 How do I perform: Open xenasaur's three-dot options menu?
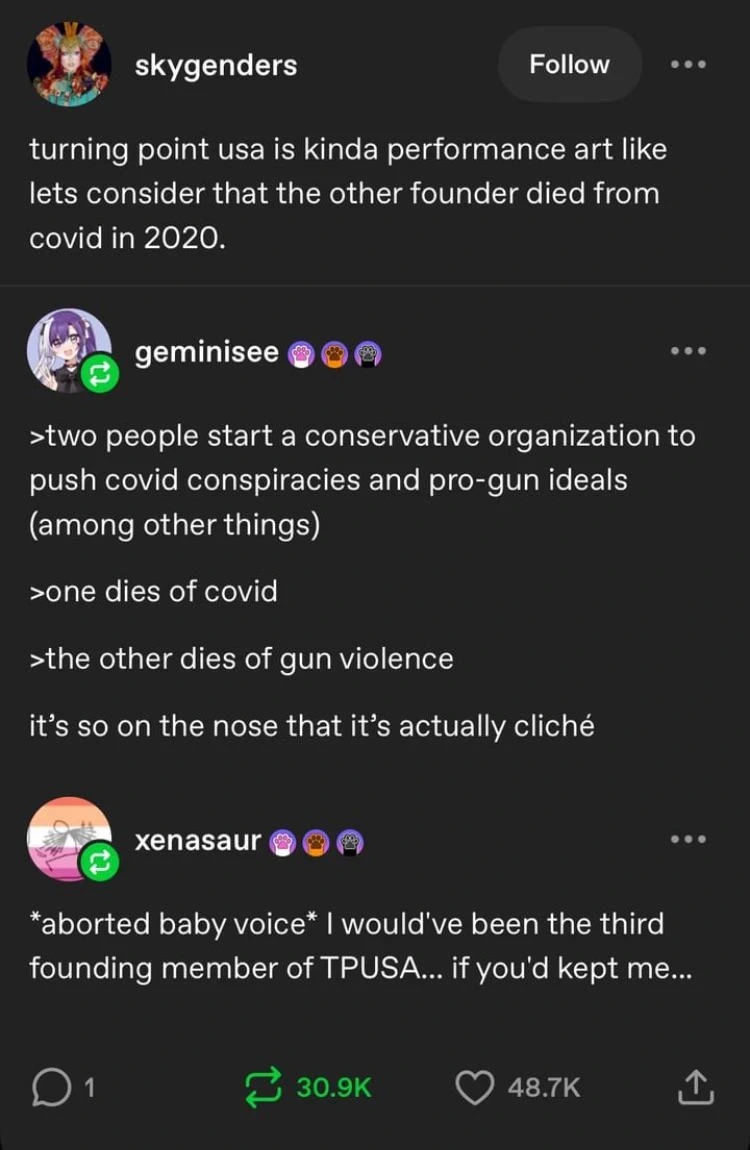pyautogui.click(x=689, y=838)
